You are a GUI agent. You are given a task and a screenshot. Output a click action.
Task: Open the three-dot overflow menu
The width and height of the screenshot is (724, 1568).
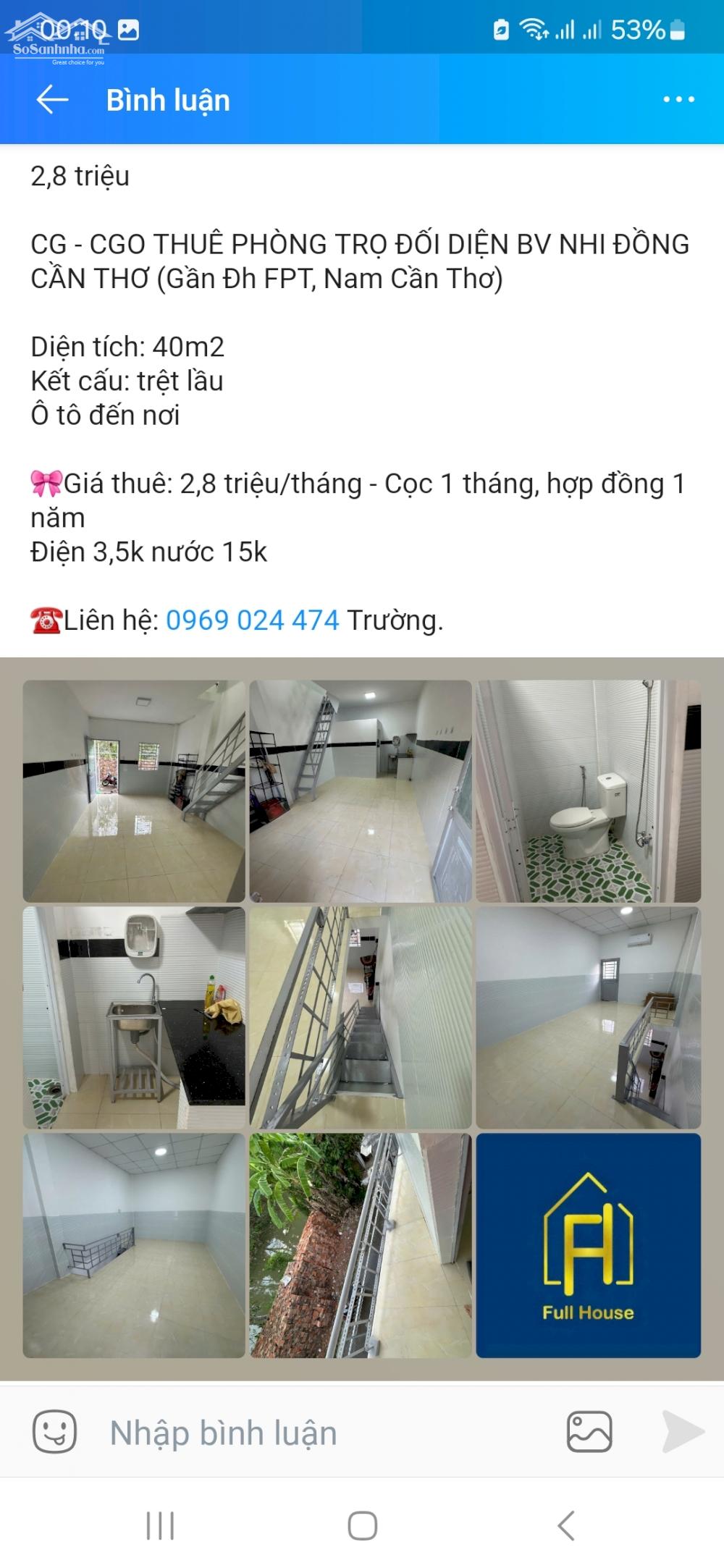[678, 100]
